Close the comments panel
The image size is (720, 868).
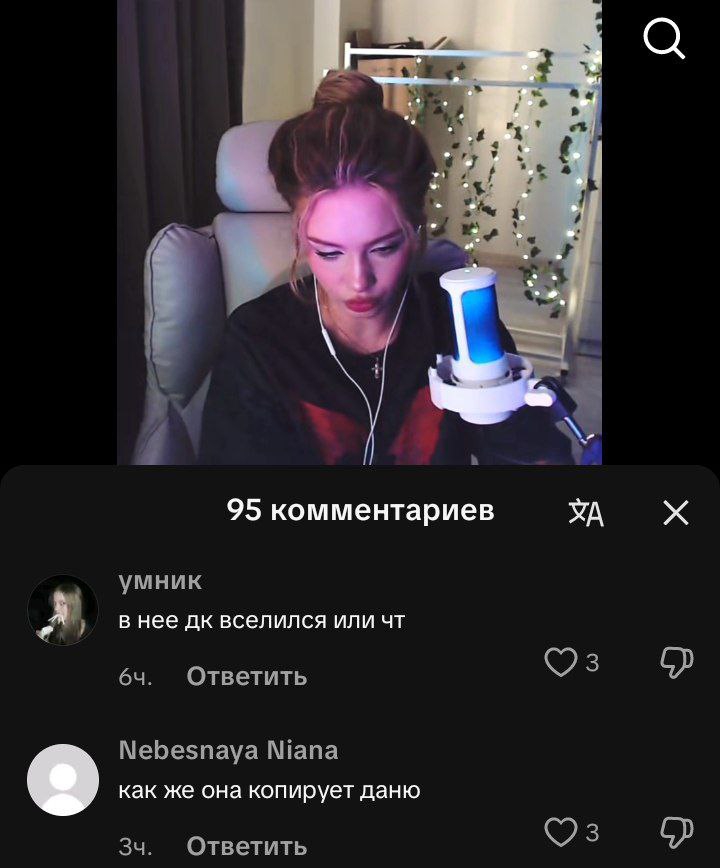tap(676, 513)
